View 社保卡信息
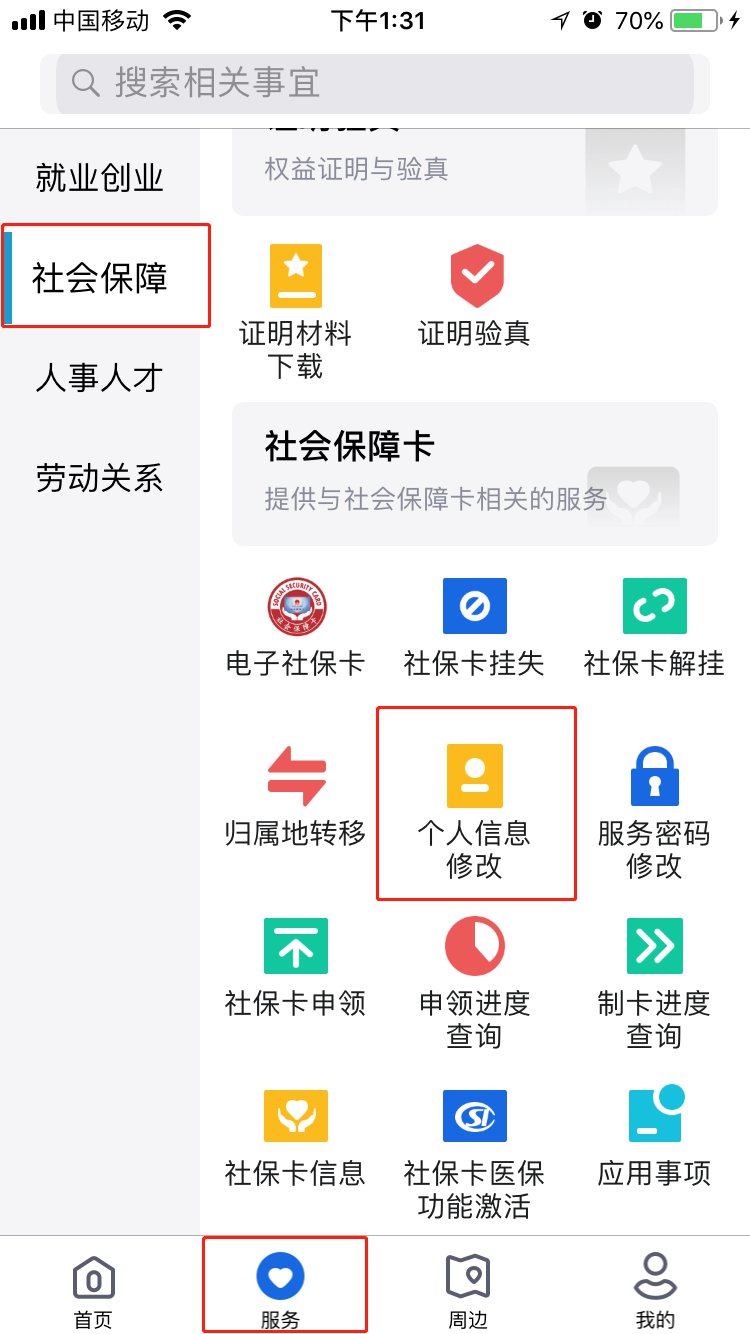This screenshot has width=750, height=1334. coord(295,1135)
